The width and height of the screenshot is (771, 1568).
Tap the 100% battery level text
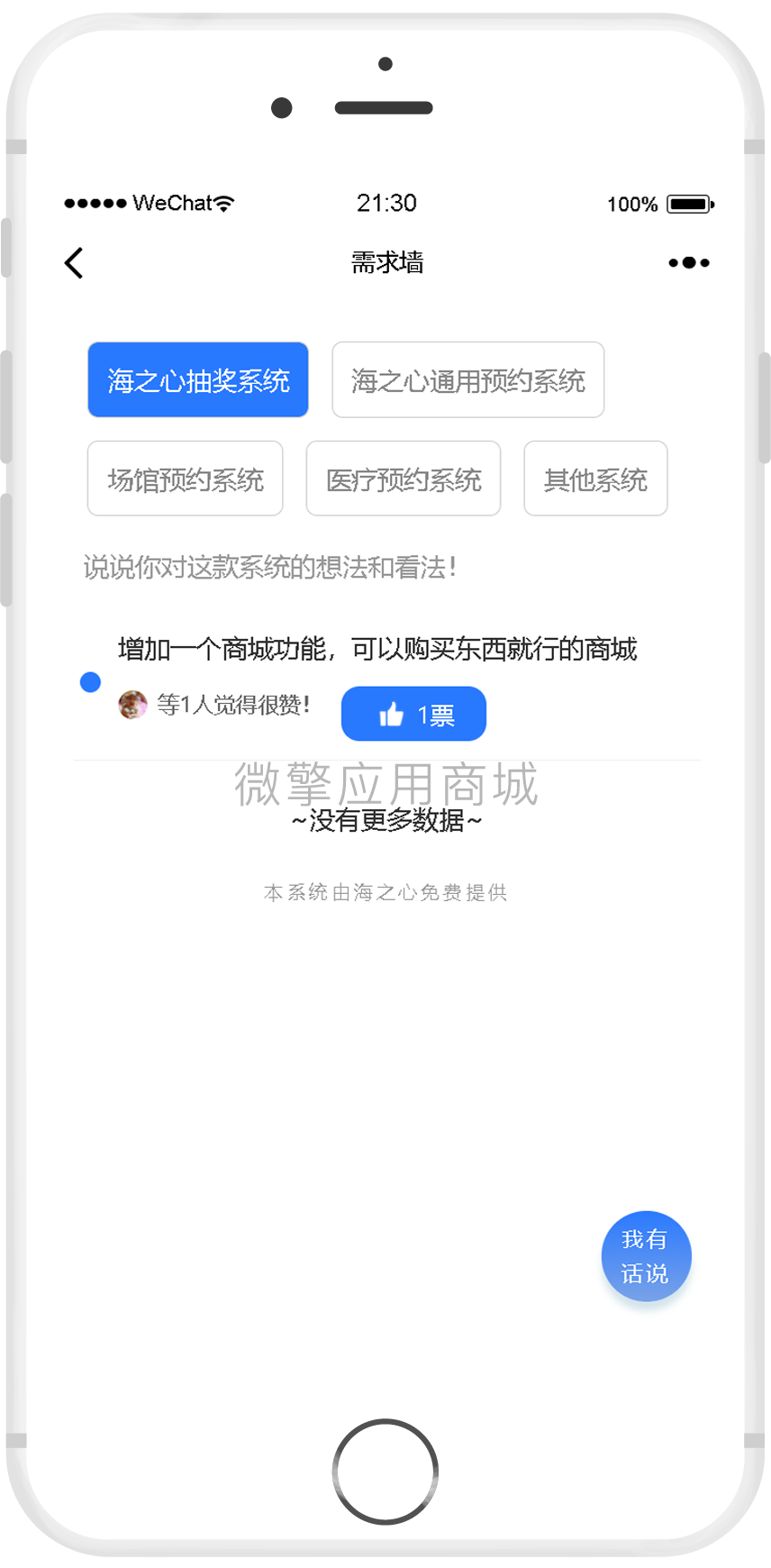point(630,203)
